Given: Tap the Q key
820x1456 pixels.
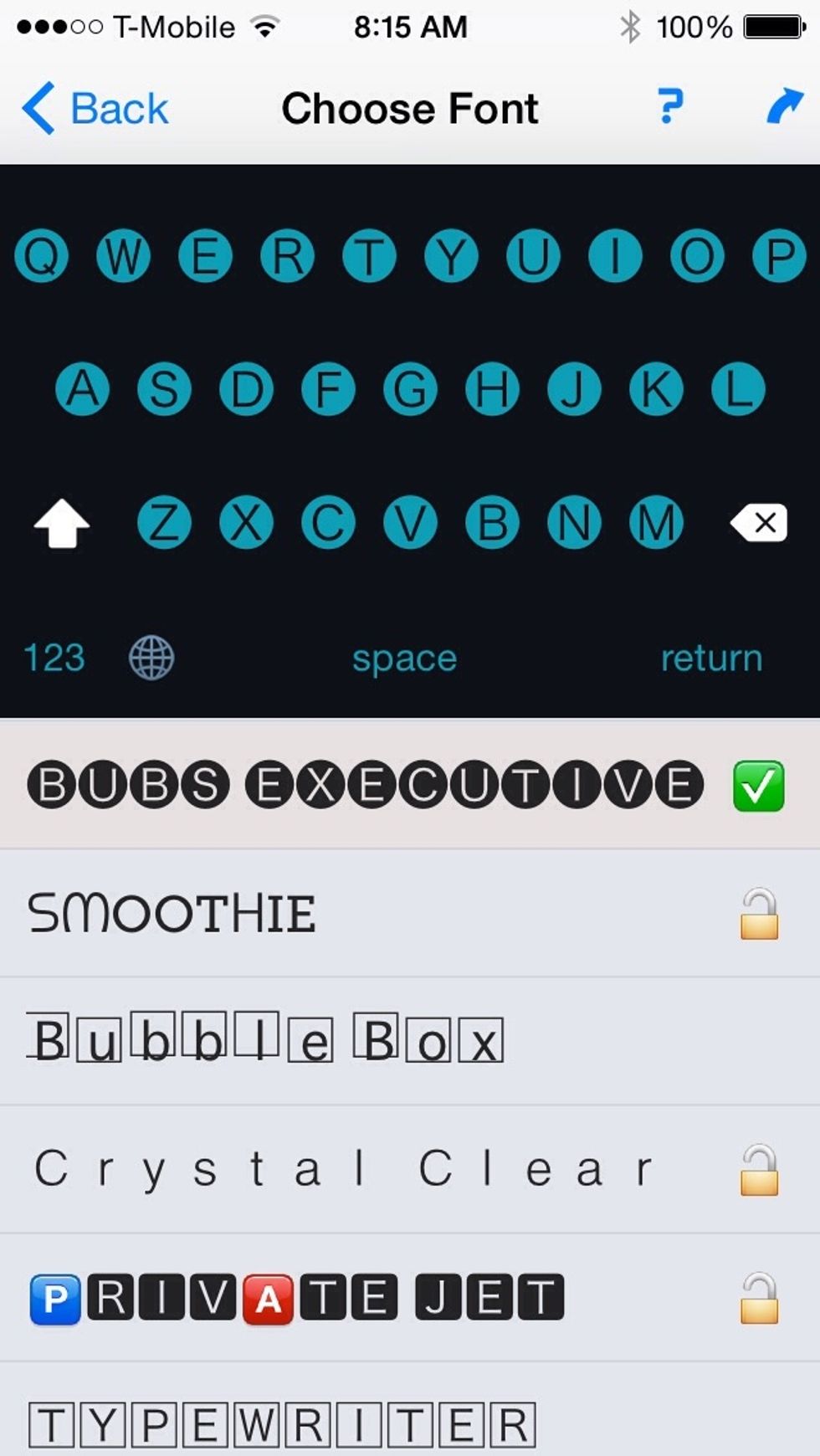Looking at the screenshot, I should 42,255.
